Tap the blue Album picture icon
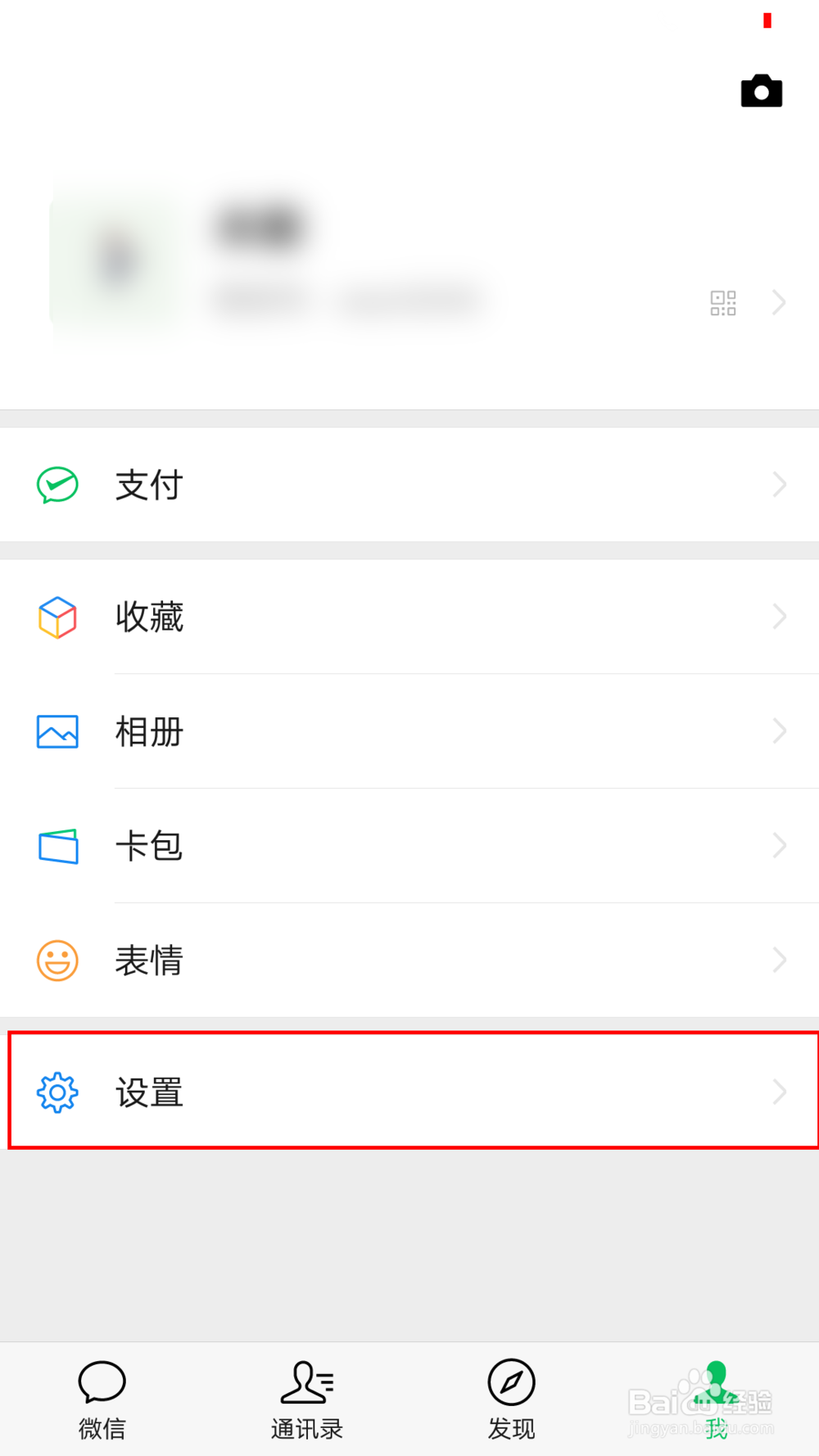 tap(57, 732)
